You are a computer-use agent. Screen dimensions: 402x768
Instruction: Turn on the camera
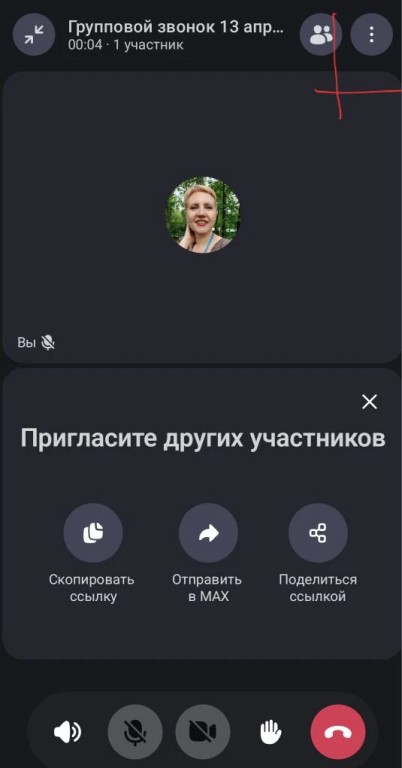pyautogui.click(x=202, y=732)
